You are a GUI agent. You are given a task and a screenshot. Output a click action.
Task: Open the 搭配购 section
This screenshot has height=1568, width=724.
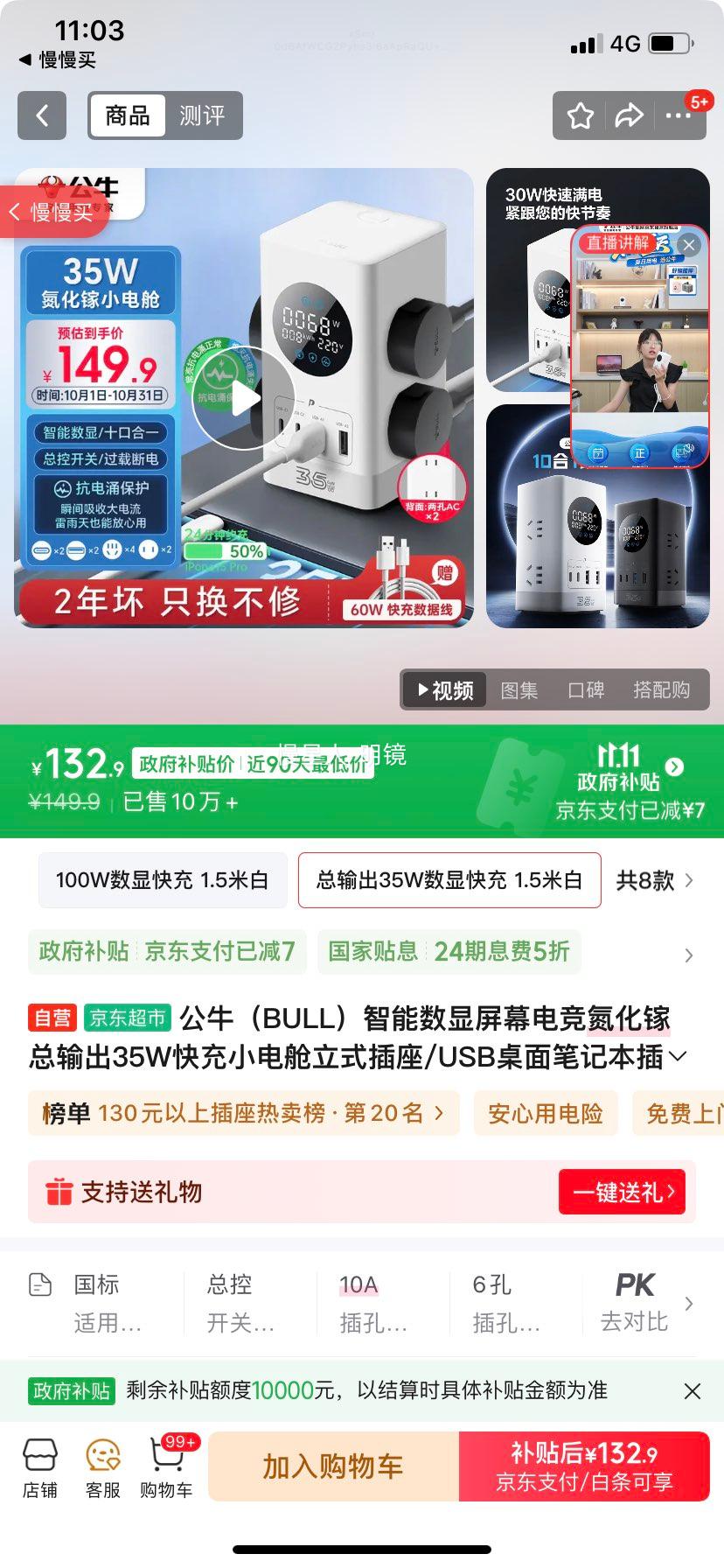pyautogui.click(x=661, y=690)
